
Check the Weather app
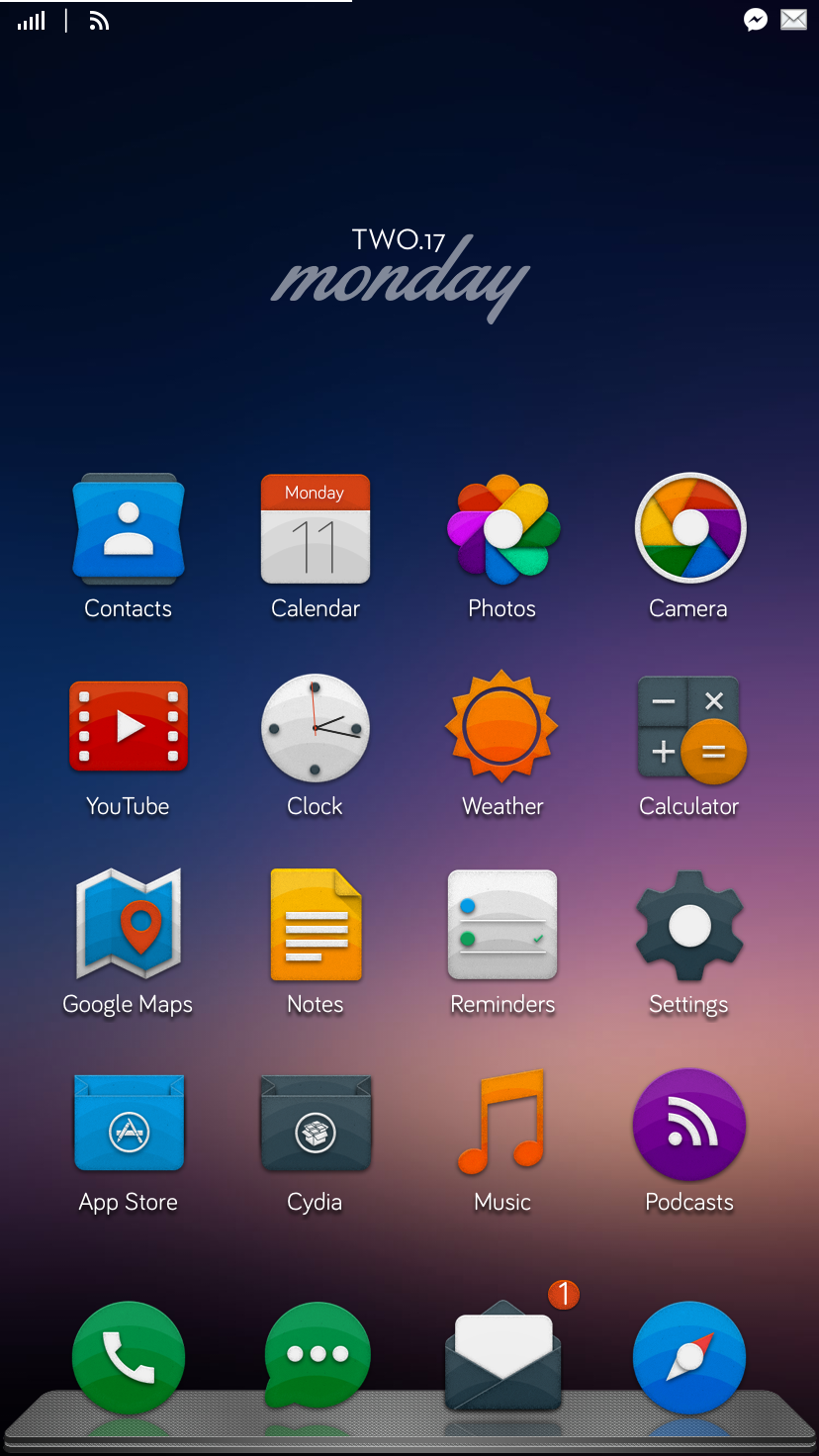502,727
